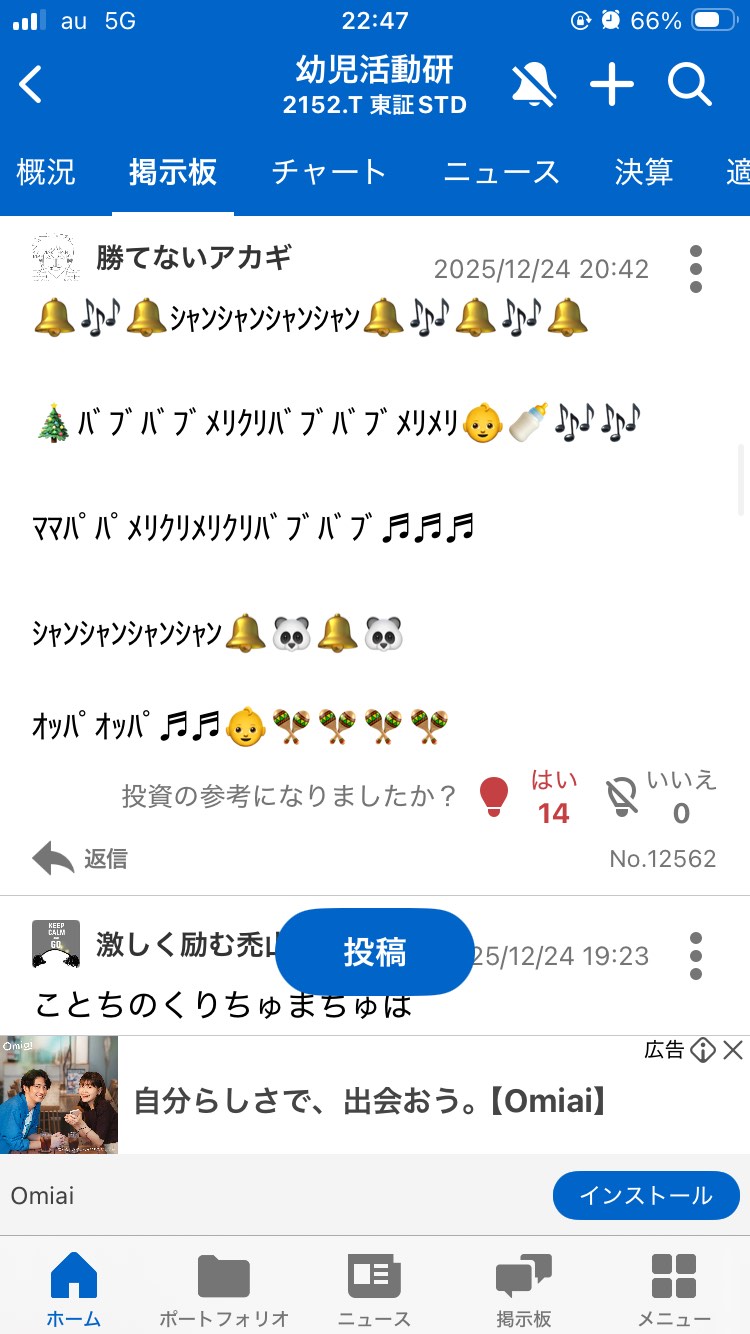Open the 掲示板 bottom navigation item

point(524,1290)
